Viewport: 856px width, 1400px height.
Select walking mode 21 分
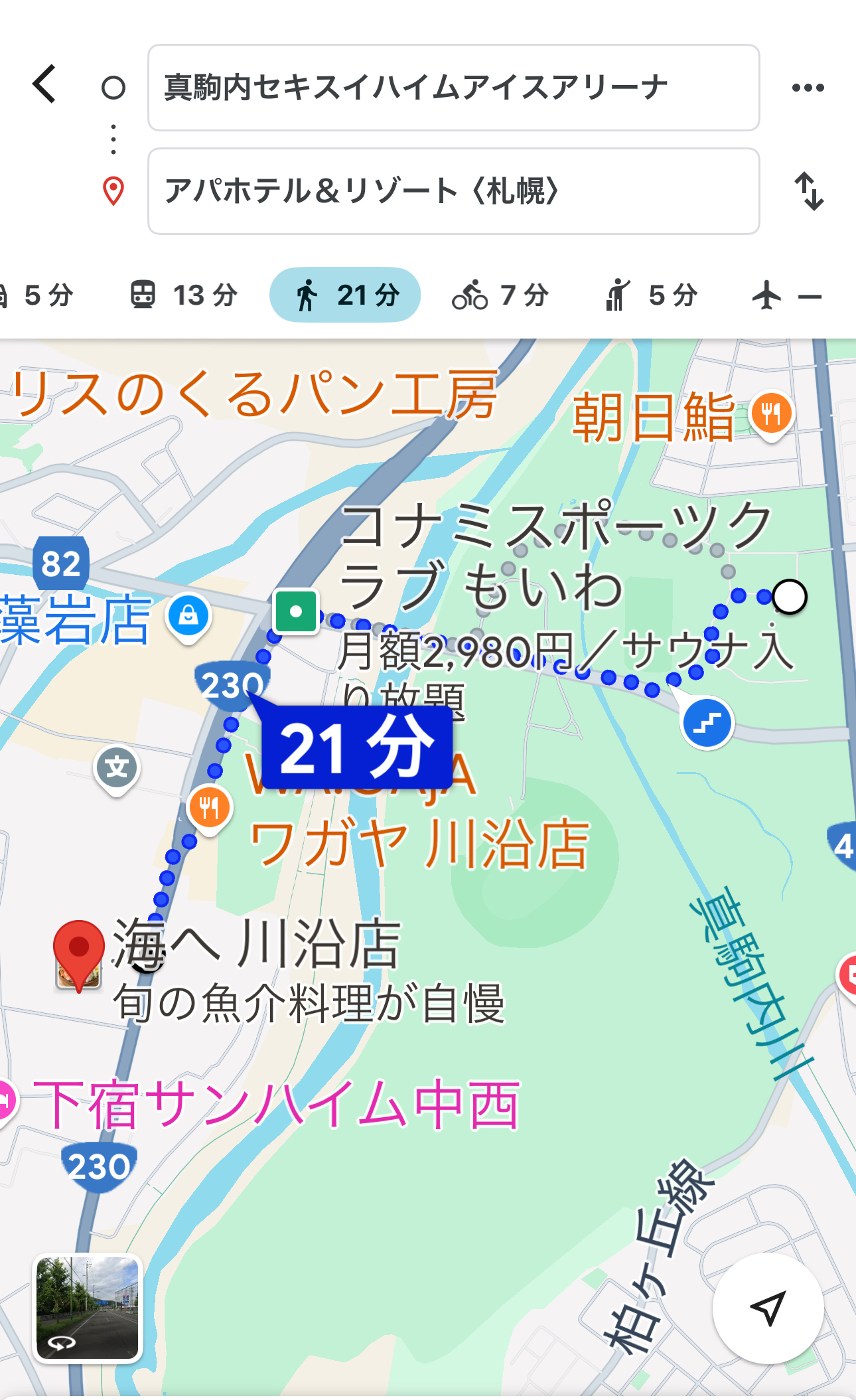[x=345, y=295]
